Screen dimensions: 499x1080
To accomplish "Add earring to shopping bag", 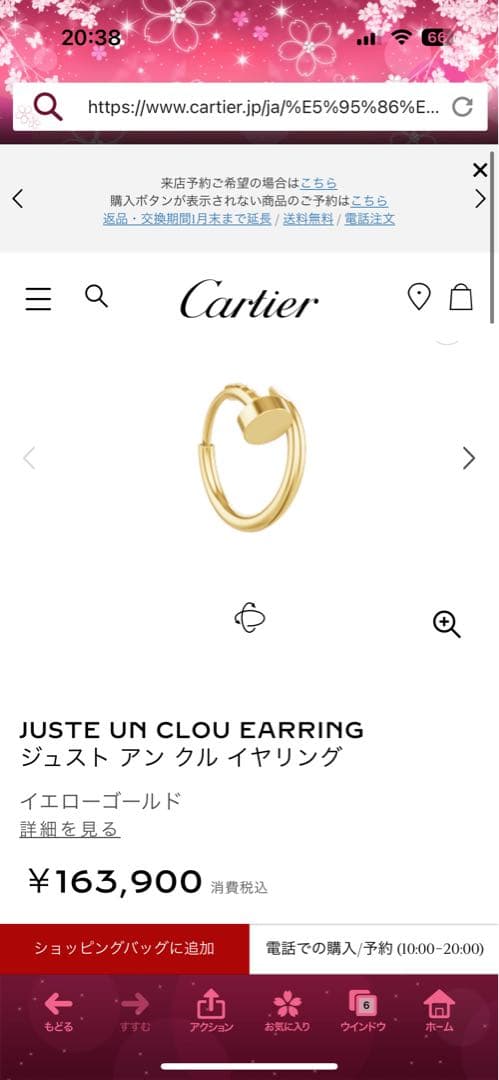I will (x=125, y=948).
